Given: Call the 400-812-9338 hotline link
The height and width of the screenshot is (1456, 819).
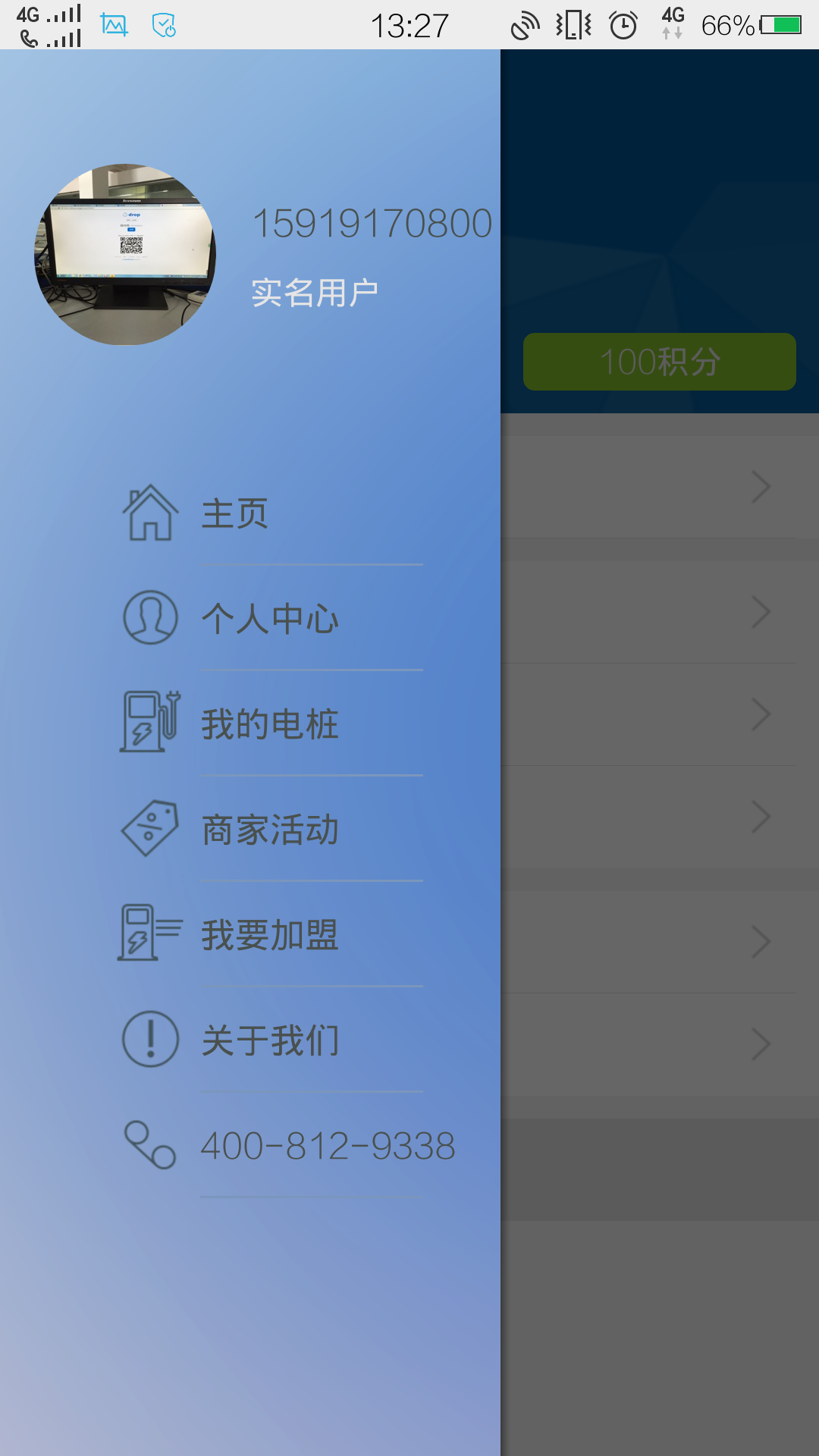Looking at the screenshot, I should click(326, 1147).
